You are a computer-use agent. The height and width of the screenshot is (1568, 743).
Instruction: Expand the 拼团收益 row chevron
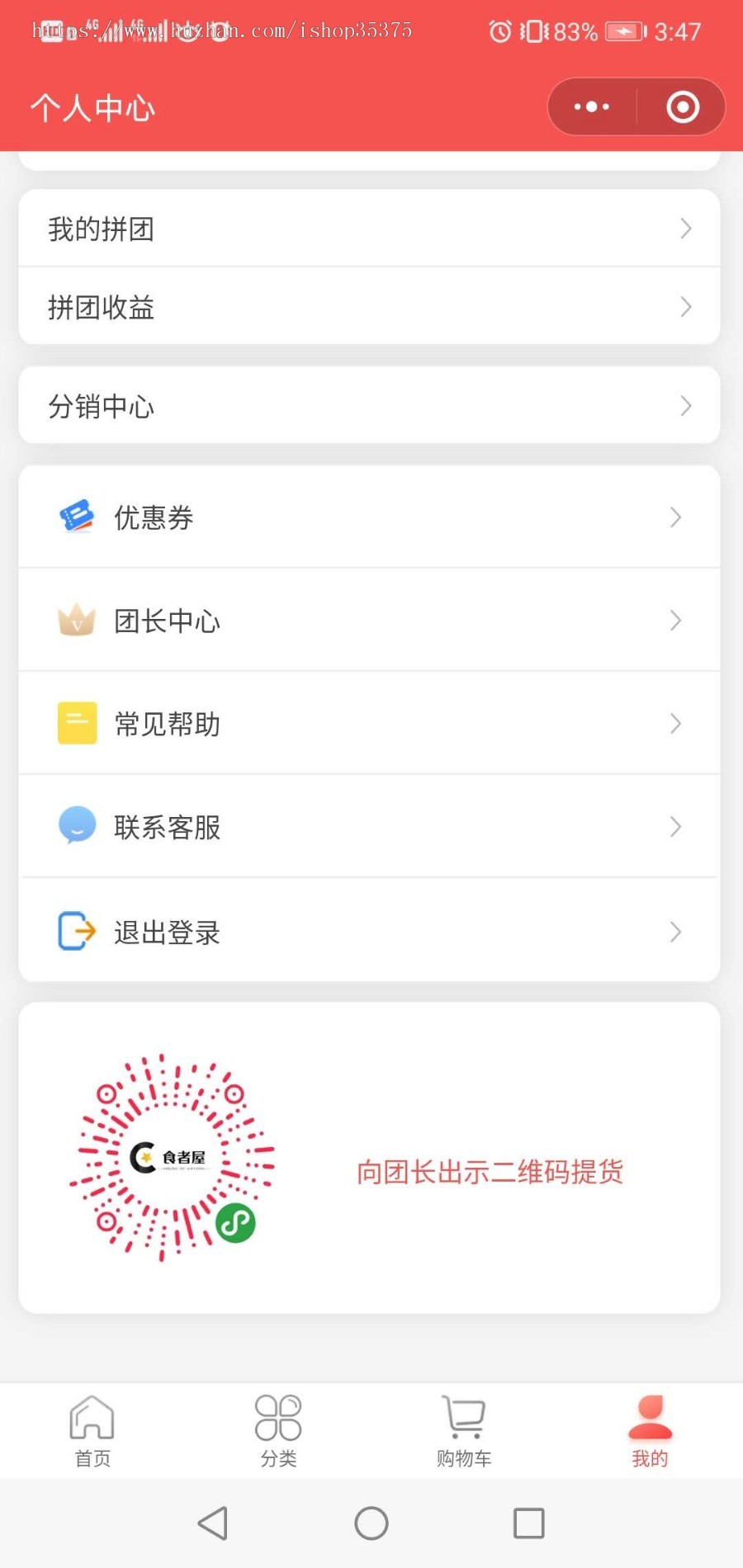pos(687,306)
